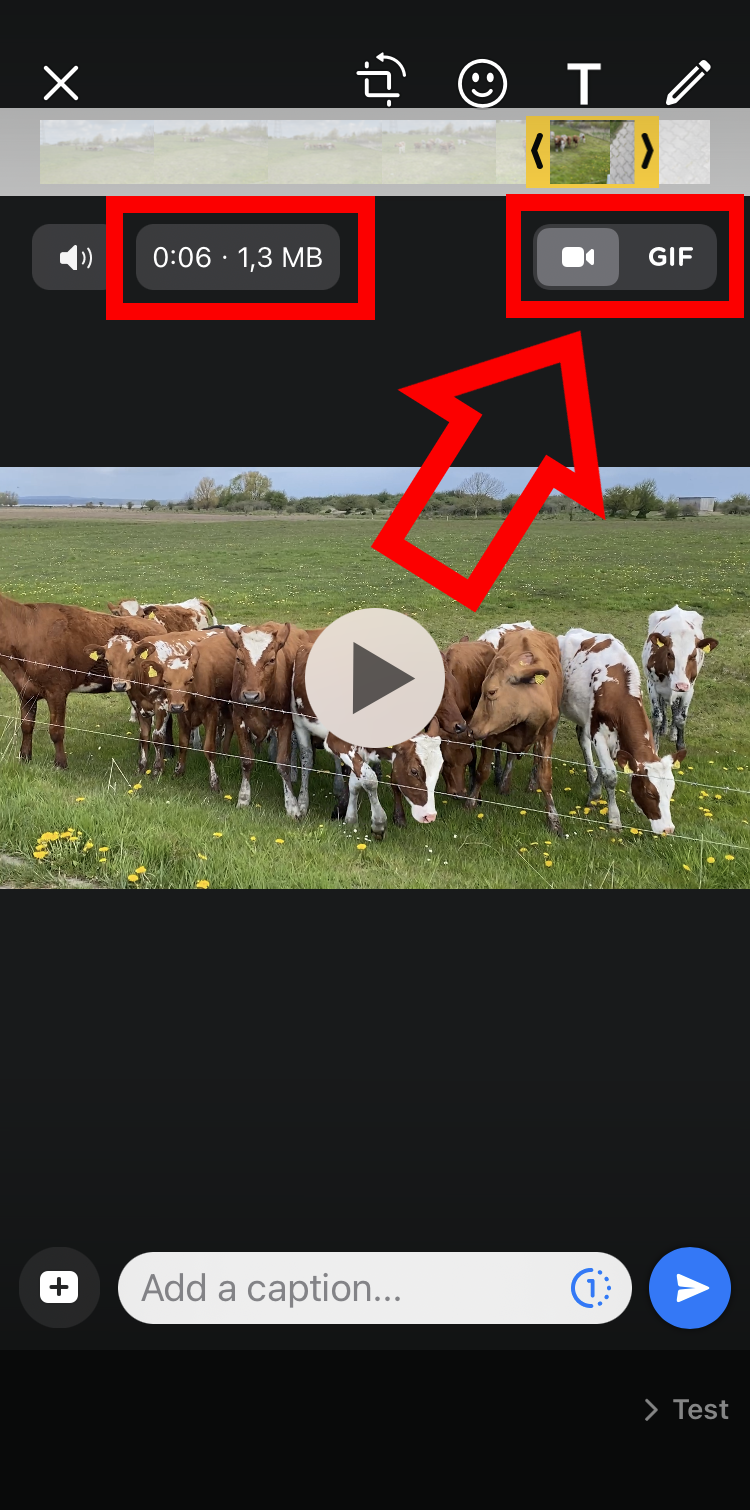This screenshot has width=750, height=1510.
Task: Add text overlay to the video
Action: (x=584, y=84)
